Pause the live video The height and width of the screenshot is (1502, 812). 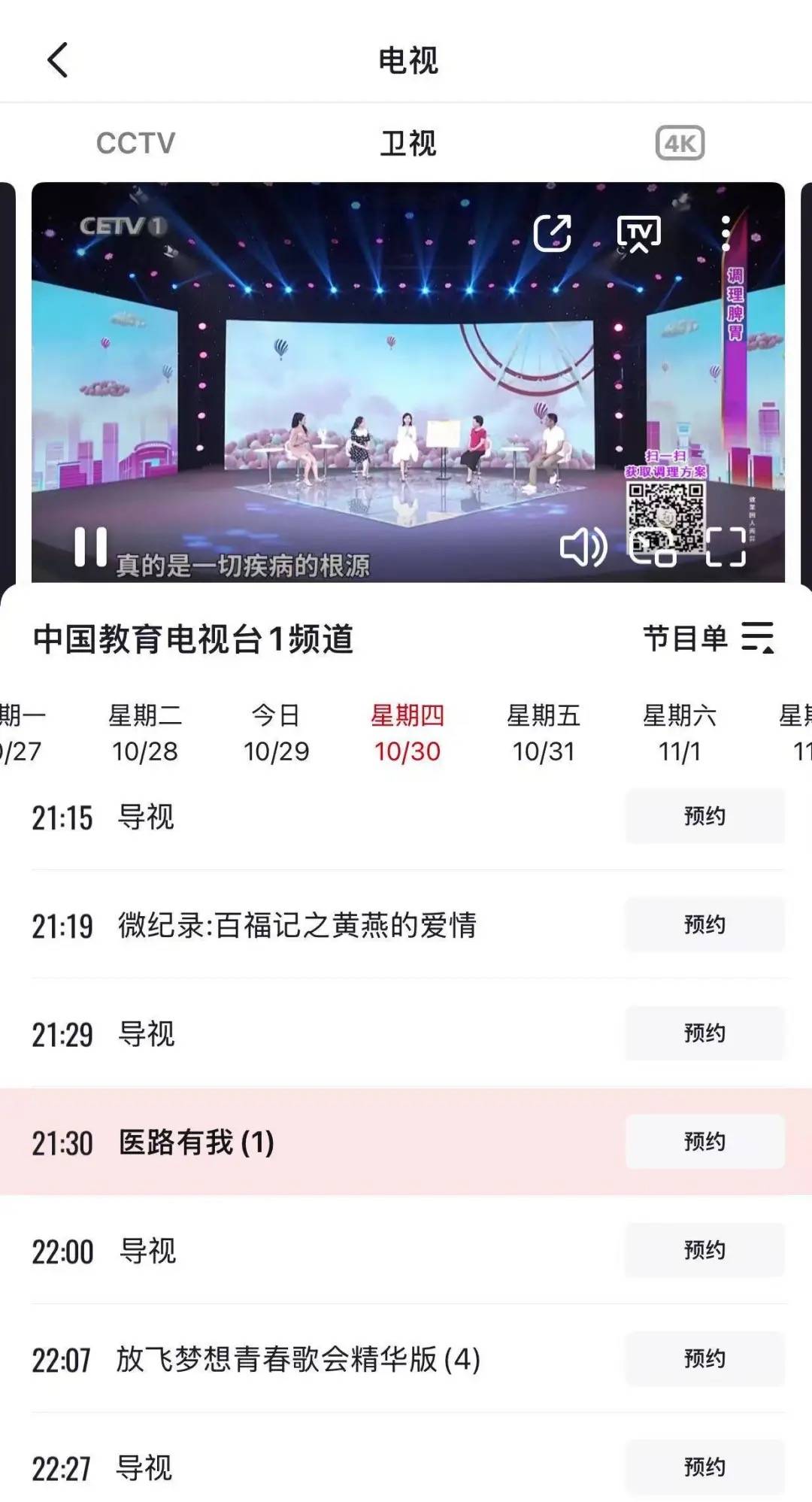click(x=91, y=547)
